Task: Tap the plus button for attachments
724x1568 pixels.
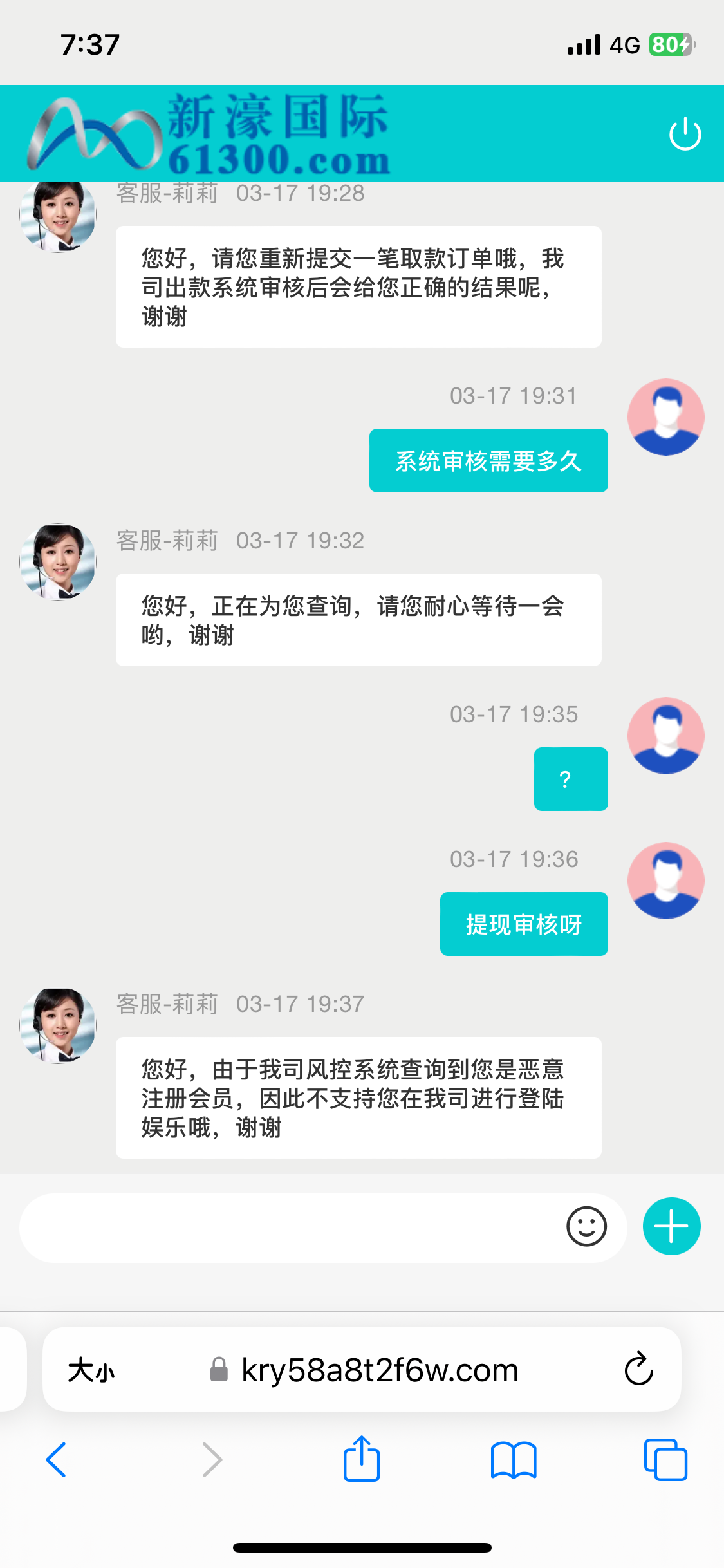Action: [671, 1226]
